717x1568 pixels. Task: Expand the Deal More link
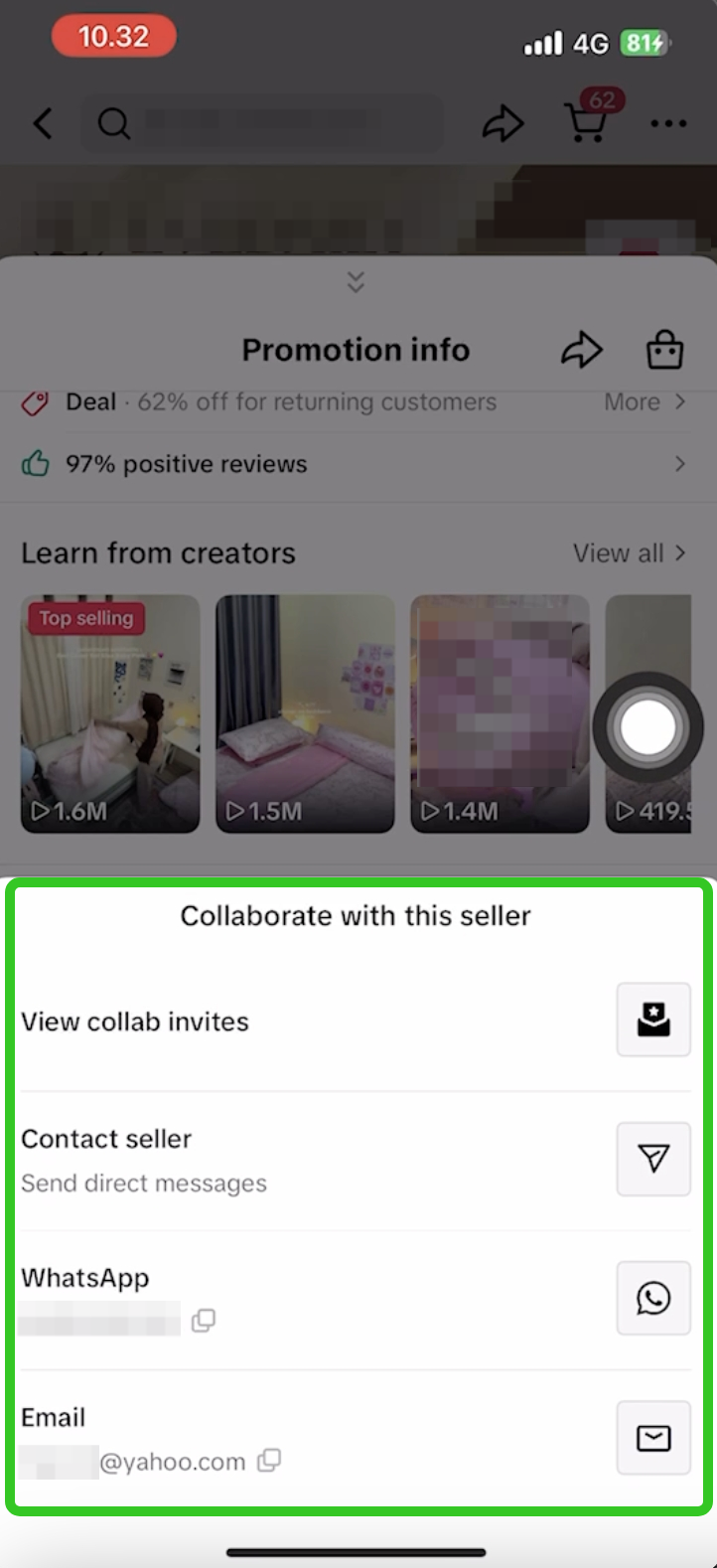(644, 402)
